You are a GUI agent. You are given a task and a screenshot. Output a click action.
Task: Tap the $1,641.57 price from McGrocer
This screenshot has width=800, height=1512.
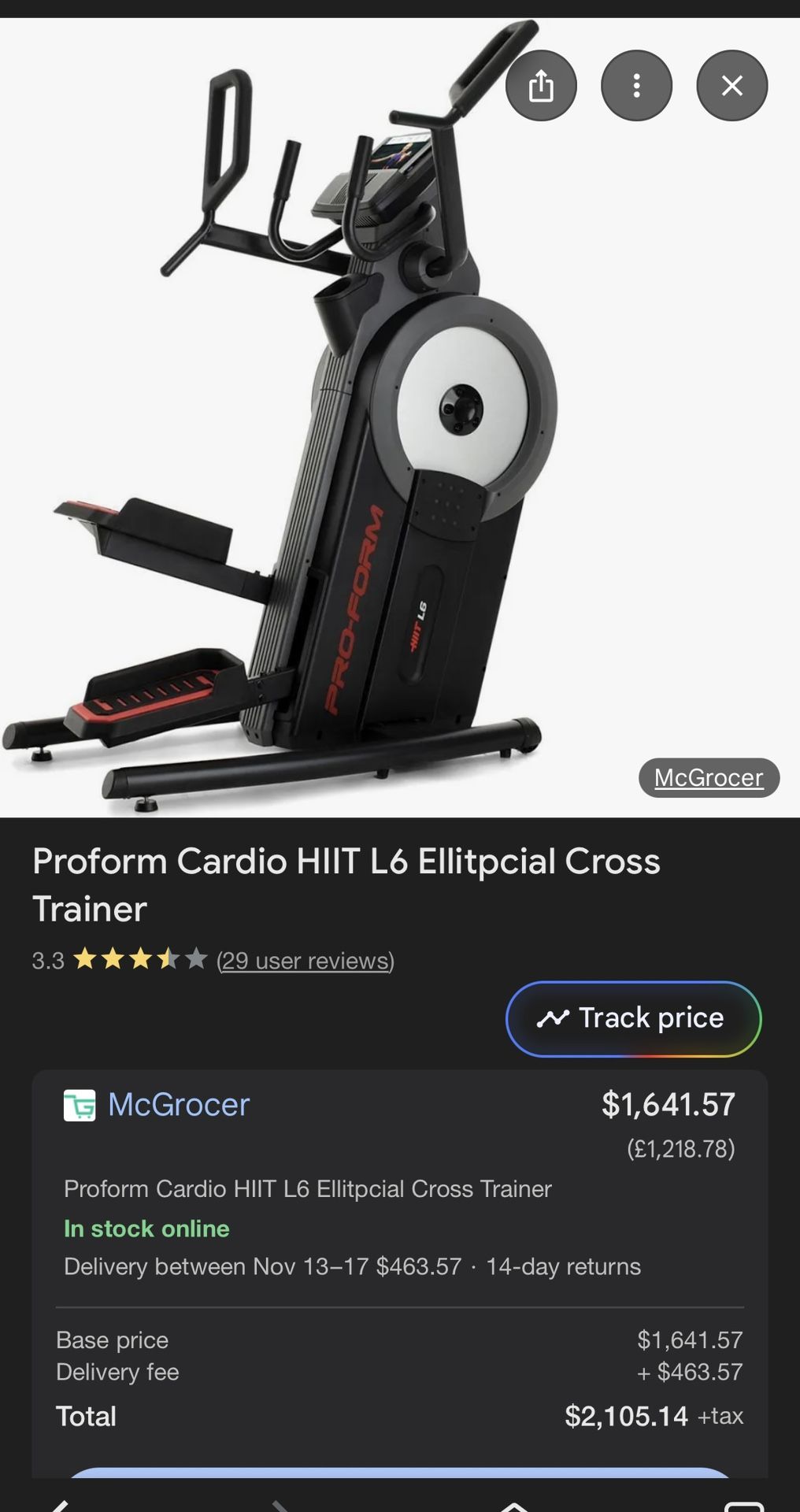(669, 1103)
